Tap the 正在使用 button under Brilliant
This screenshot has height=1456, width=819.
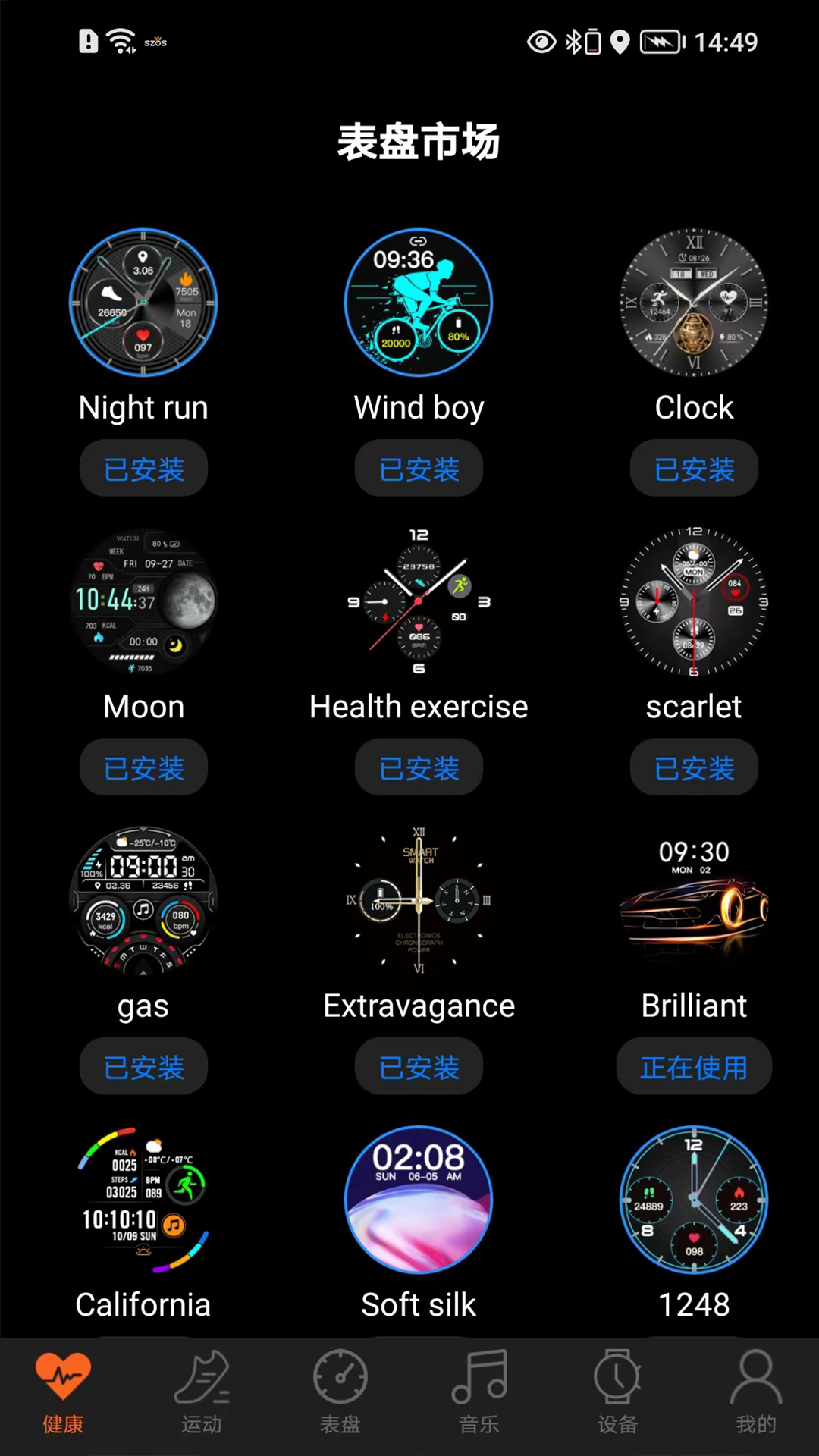point(694,1067)
